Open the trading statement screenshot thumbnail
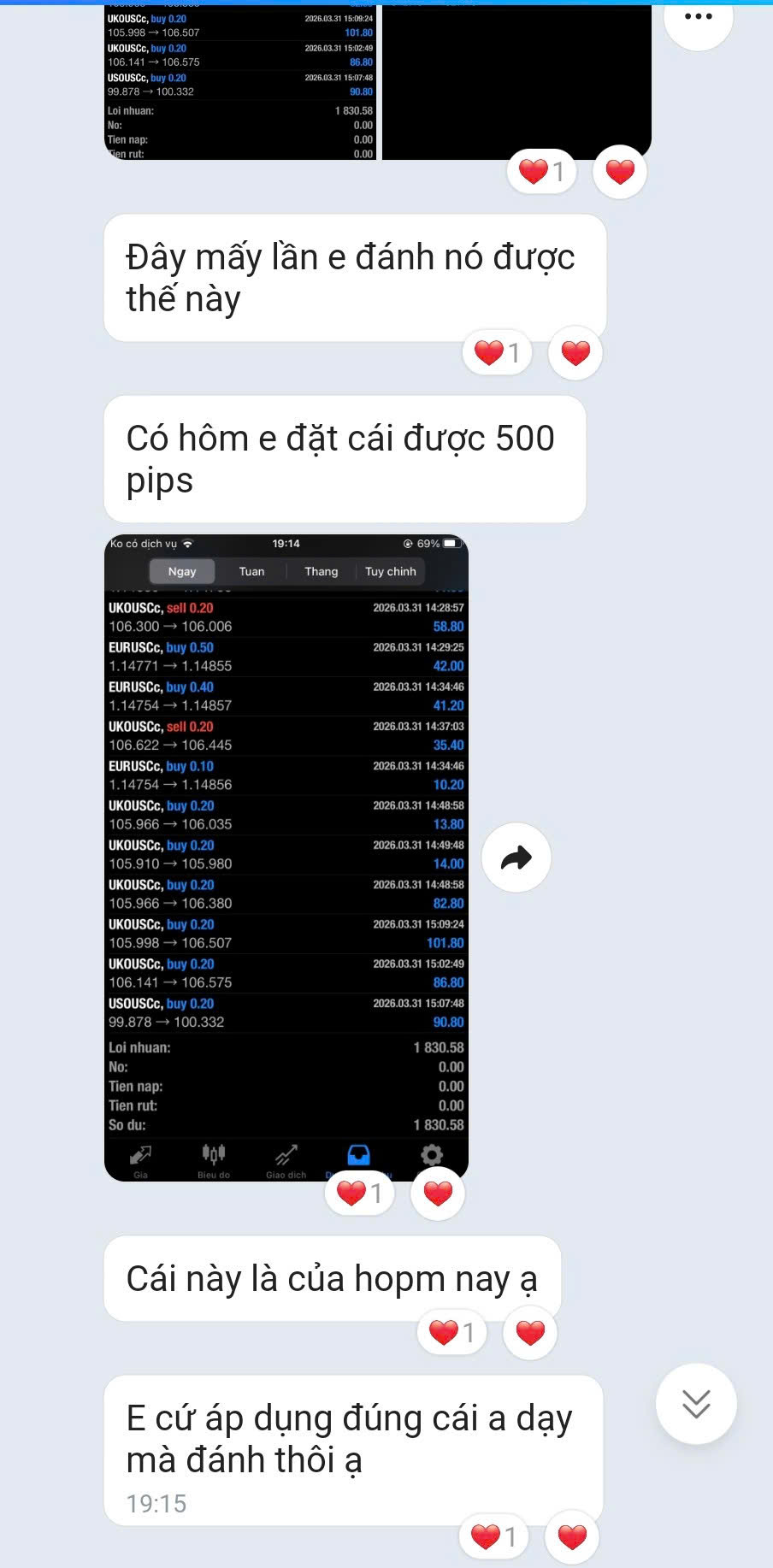 286,855
